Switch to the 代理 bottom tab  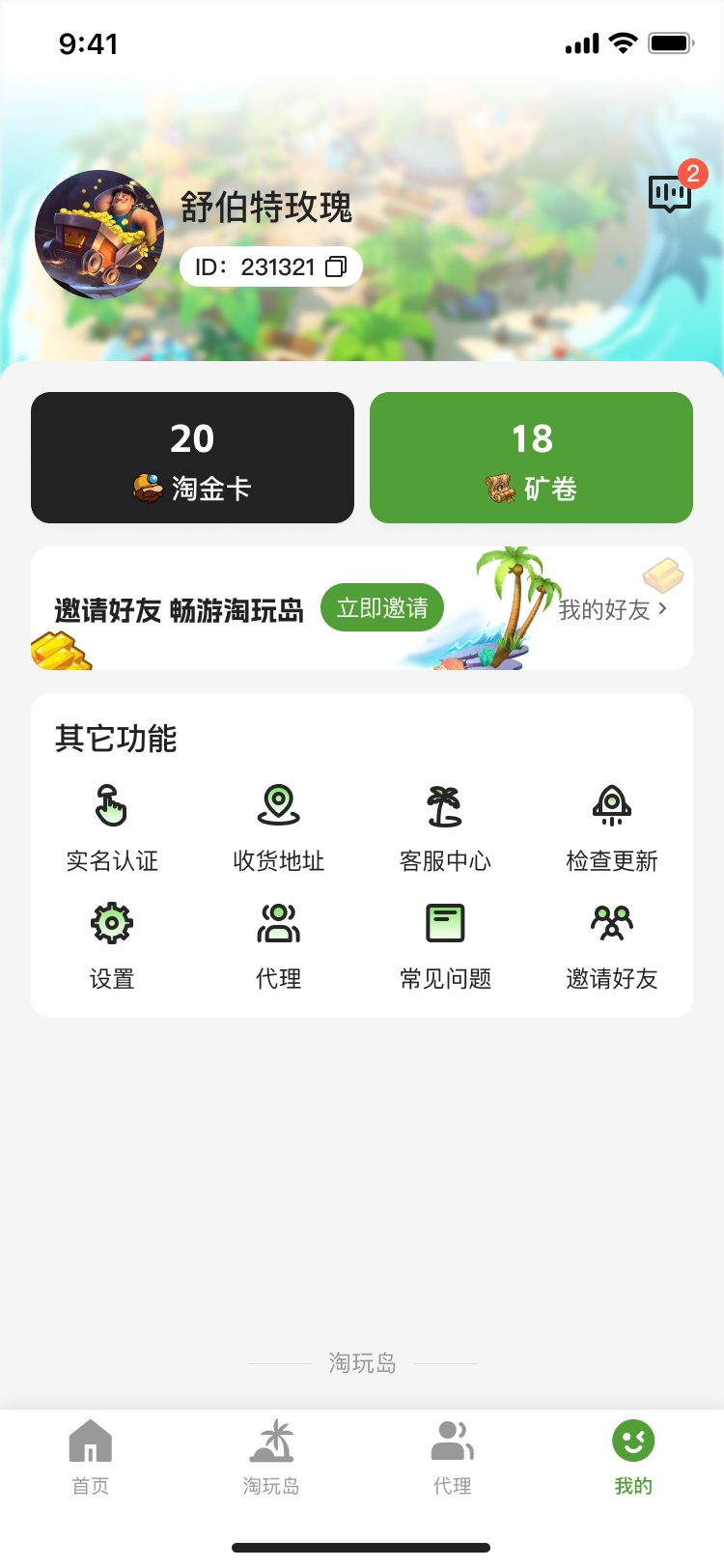coord(453,1458)
